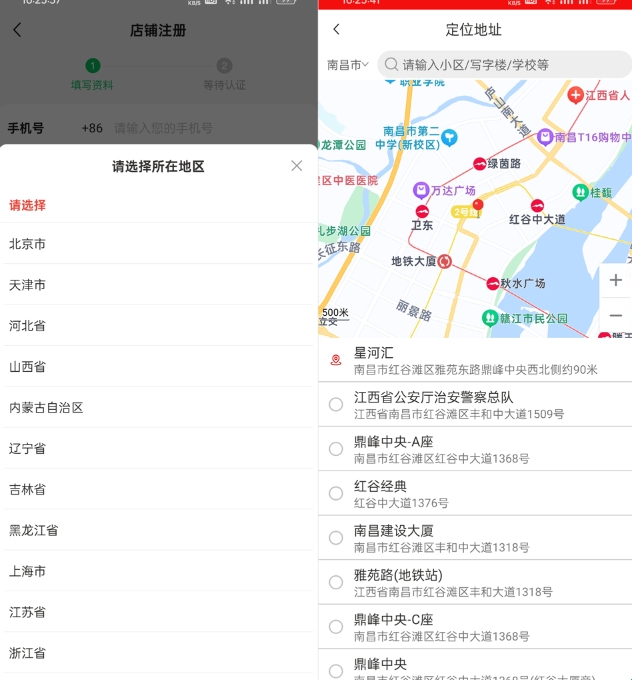Select the 星河汇 address
Image resolution: width=632 pixels, height=680 pixels.
pos(474,360)
